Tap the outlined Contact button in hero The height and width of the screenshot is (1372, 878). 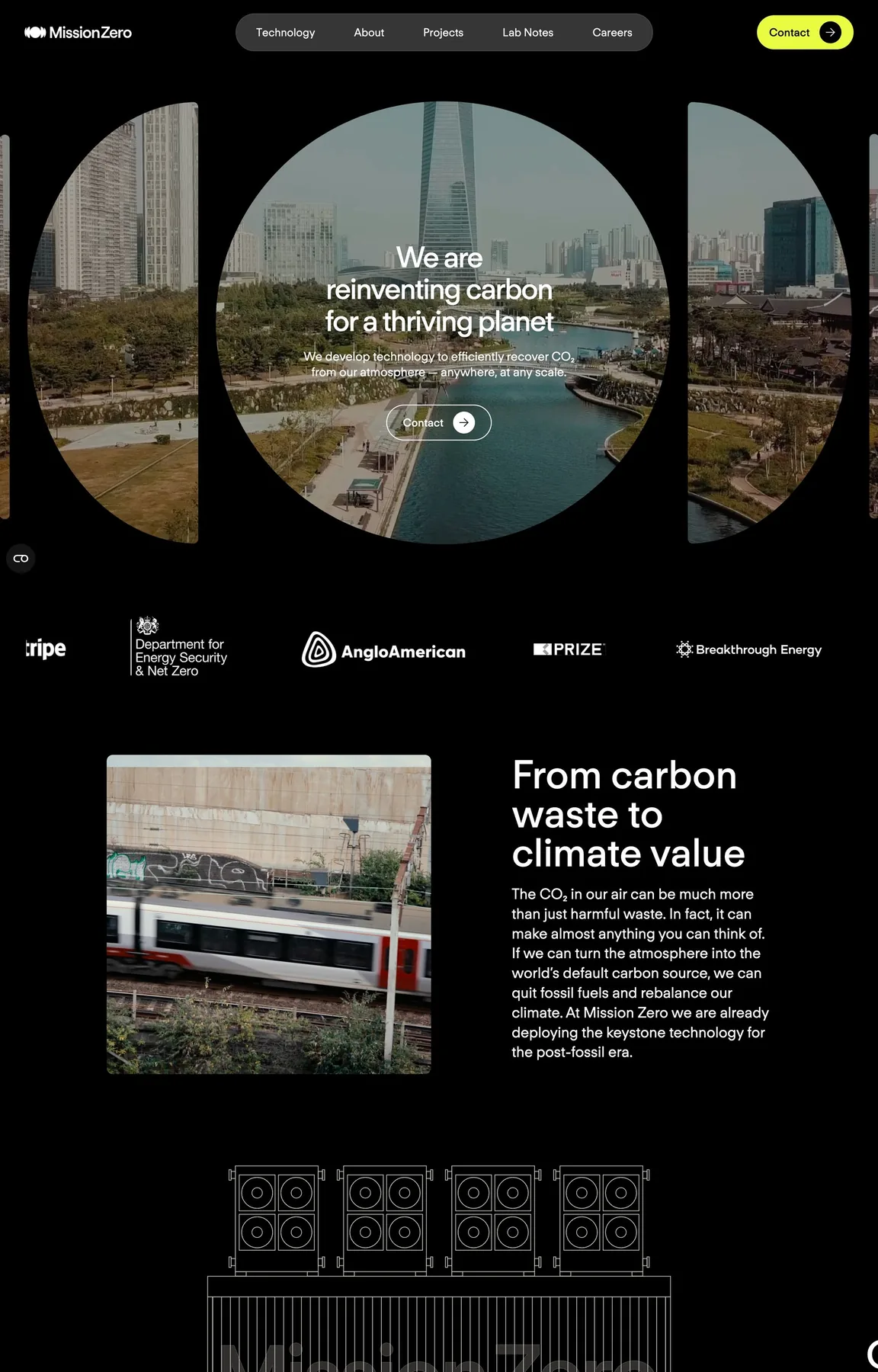[438, 422]
